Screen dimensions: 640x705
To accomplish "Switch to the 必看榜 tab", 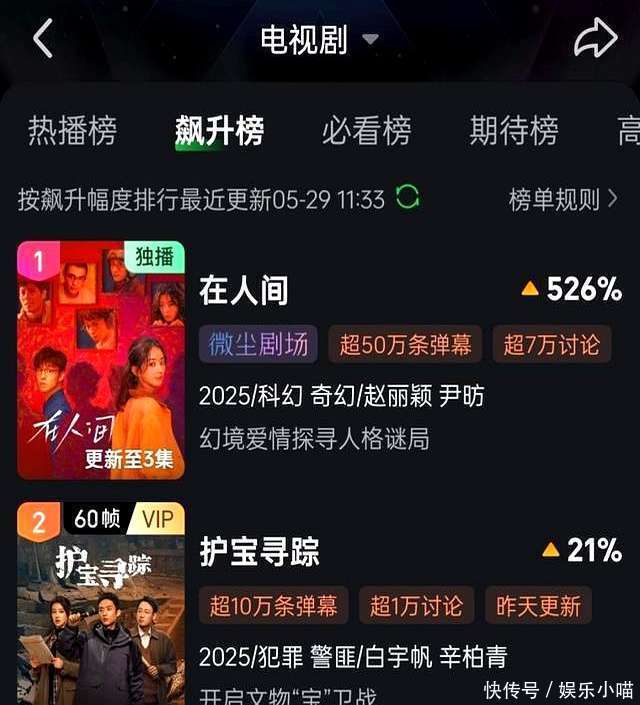I will 366,131.
